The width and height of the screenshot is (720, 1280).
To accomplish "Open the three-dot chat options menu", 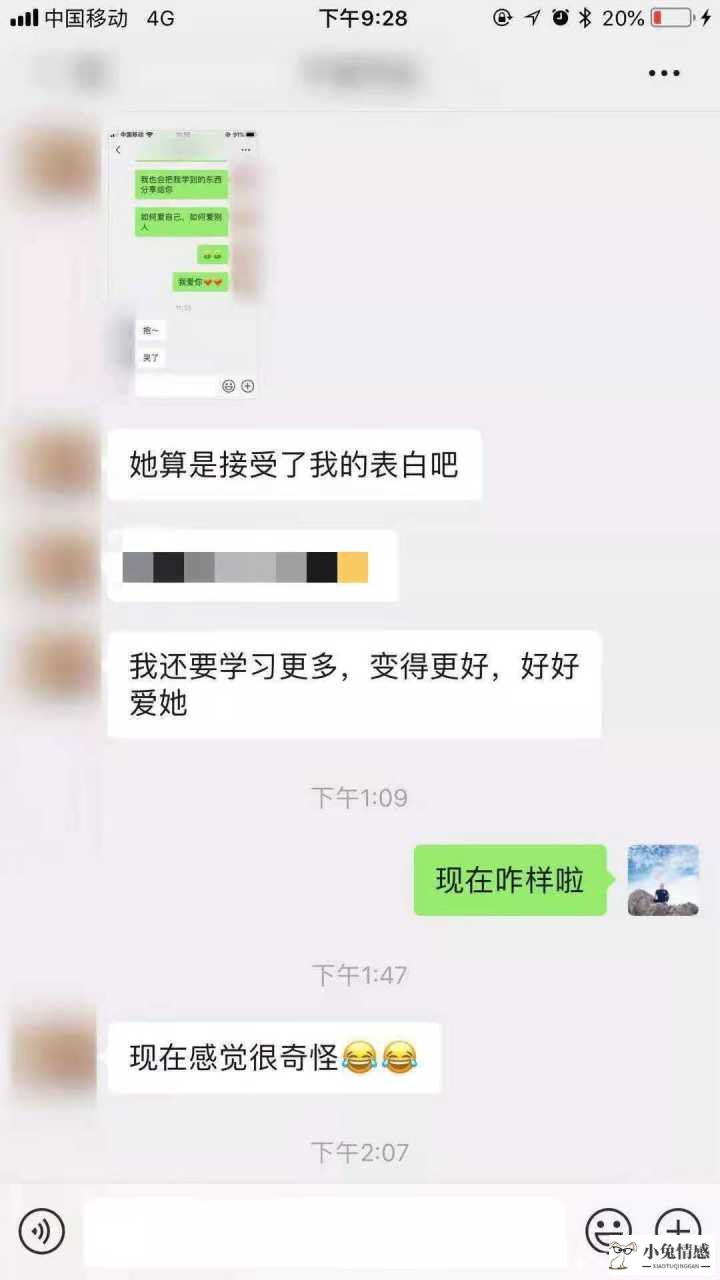I will click(664, 73).
